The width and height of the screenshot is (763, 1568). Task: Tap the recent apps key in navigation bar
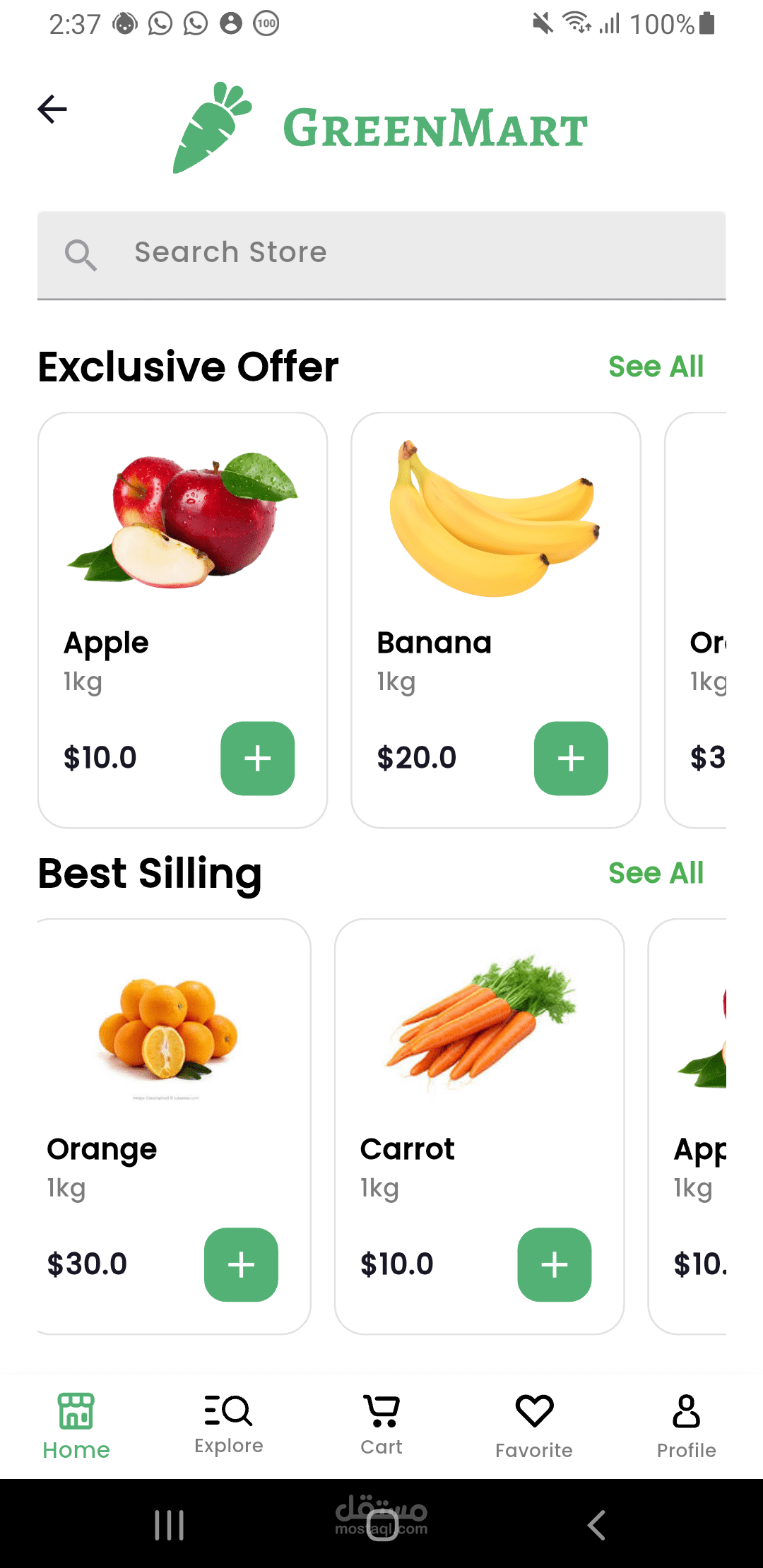(168, 1524)
